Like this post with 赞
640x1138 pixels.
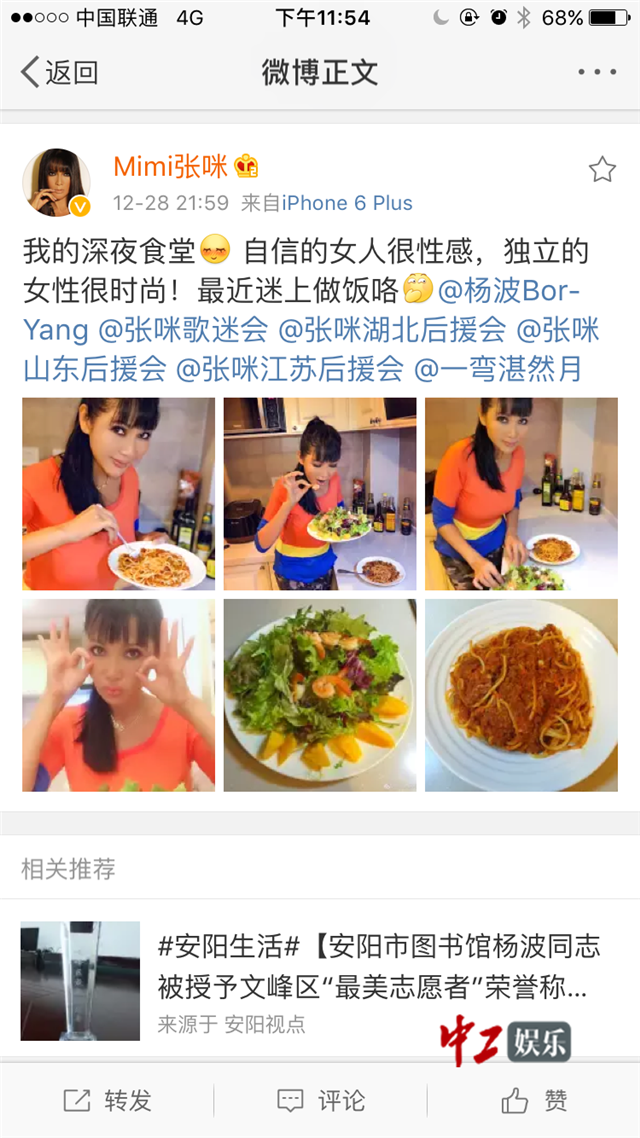(534, 1101)
